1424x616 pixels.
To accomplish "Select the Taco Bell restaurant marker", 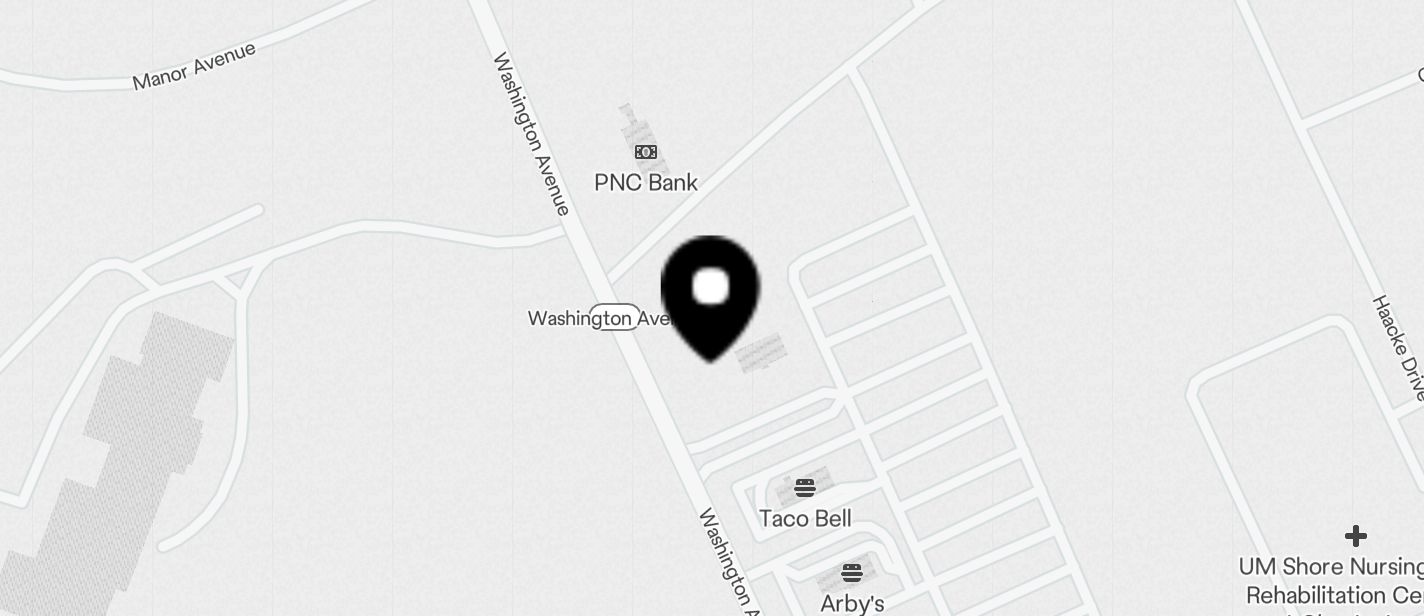I will (805, 488).
